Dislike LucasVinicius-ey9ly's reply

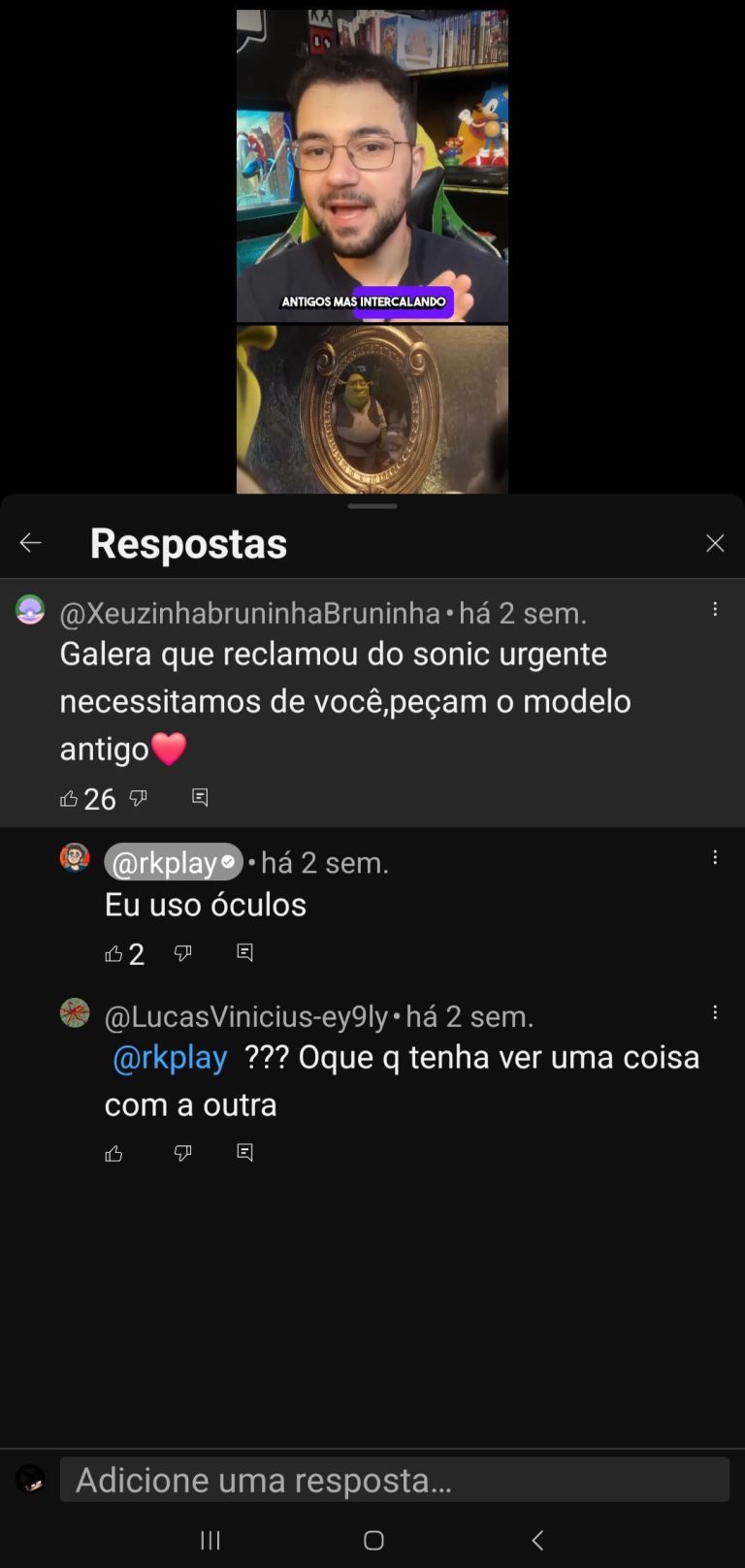[182, 1153]
